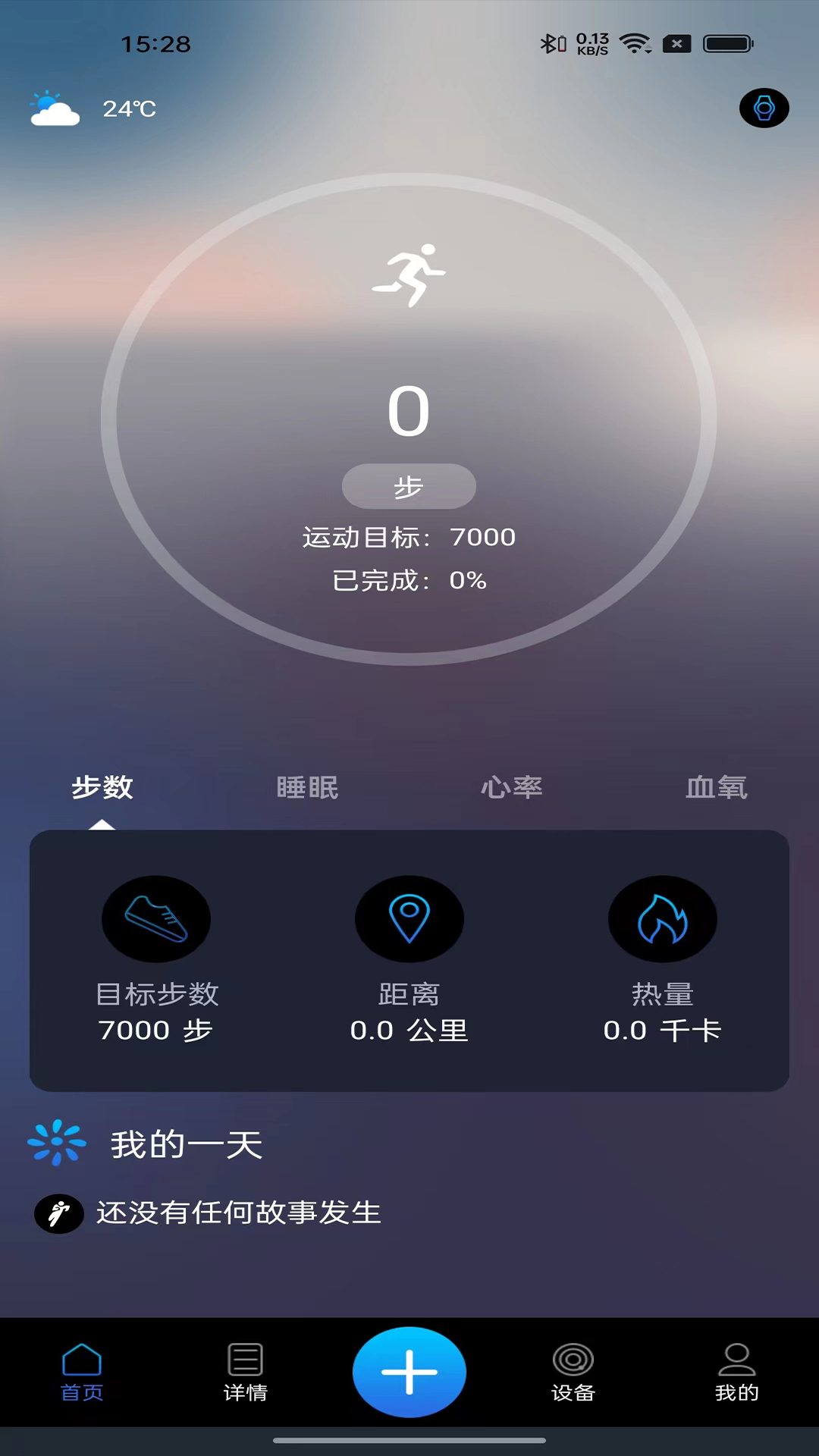
Task: Tap the location pin icon above 距离
Action: click(409, 918)
